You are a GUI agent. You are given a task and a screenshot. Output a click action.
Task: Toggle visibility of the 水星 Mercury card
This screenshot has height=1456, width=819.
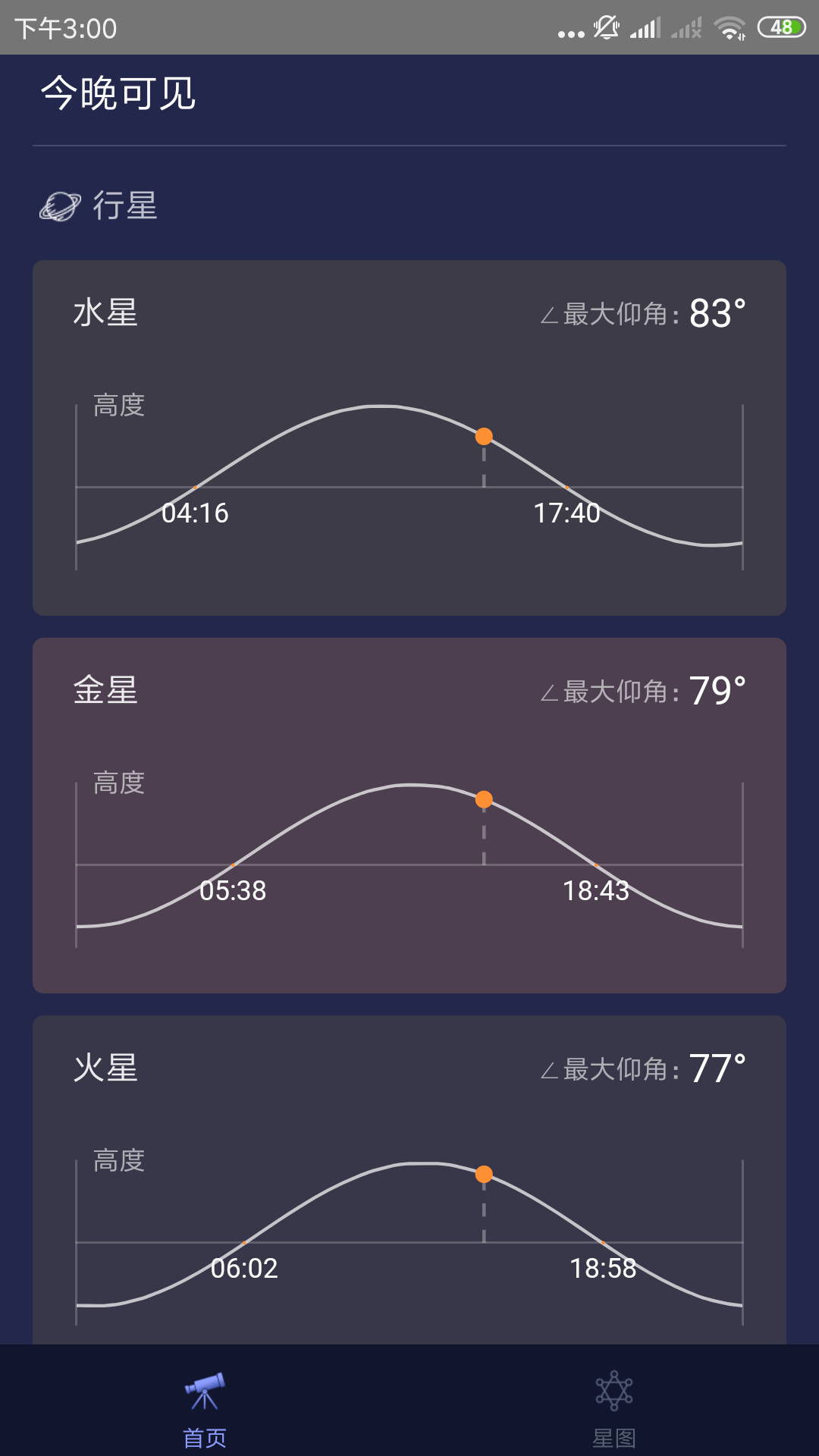click(409, 436)
